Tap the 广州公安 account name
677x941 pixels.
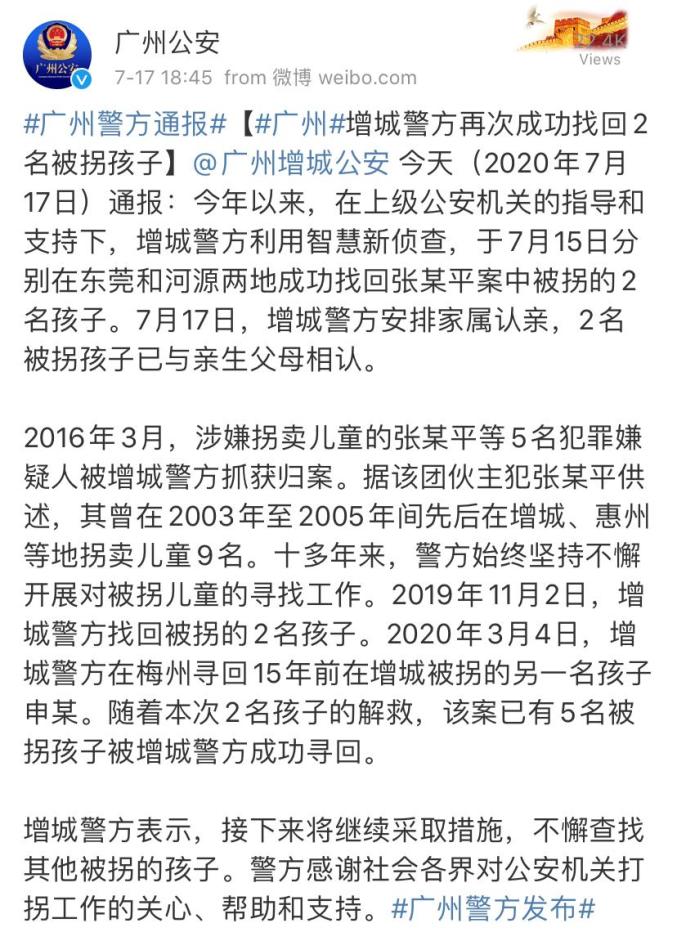(166, 42)
